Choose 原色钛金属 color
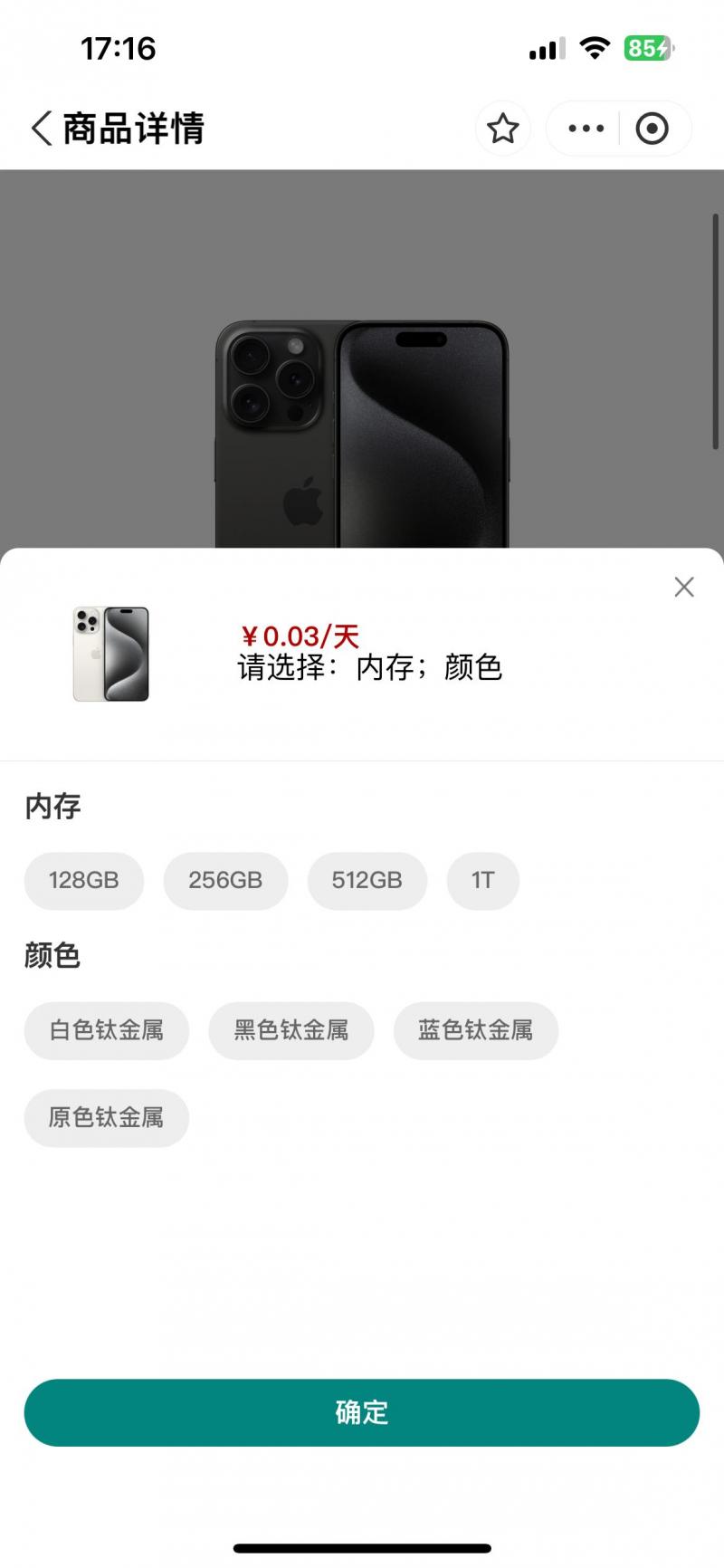 tap(106, 1118)
